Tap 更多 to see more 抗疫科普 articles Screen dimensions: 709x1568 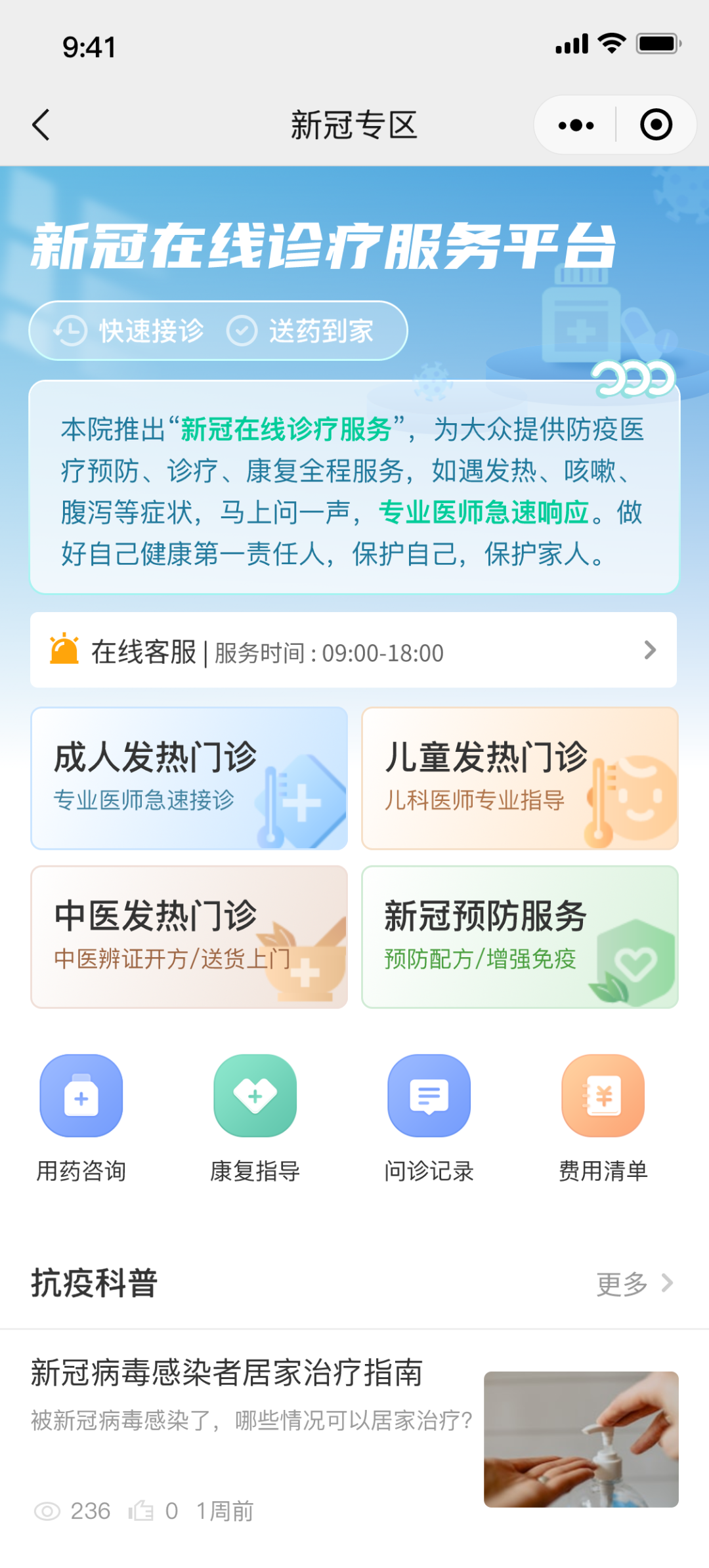coord(634,1284)
